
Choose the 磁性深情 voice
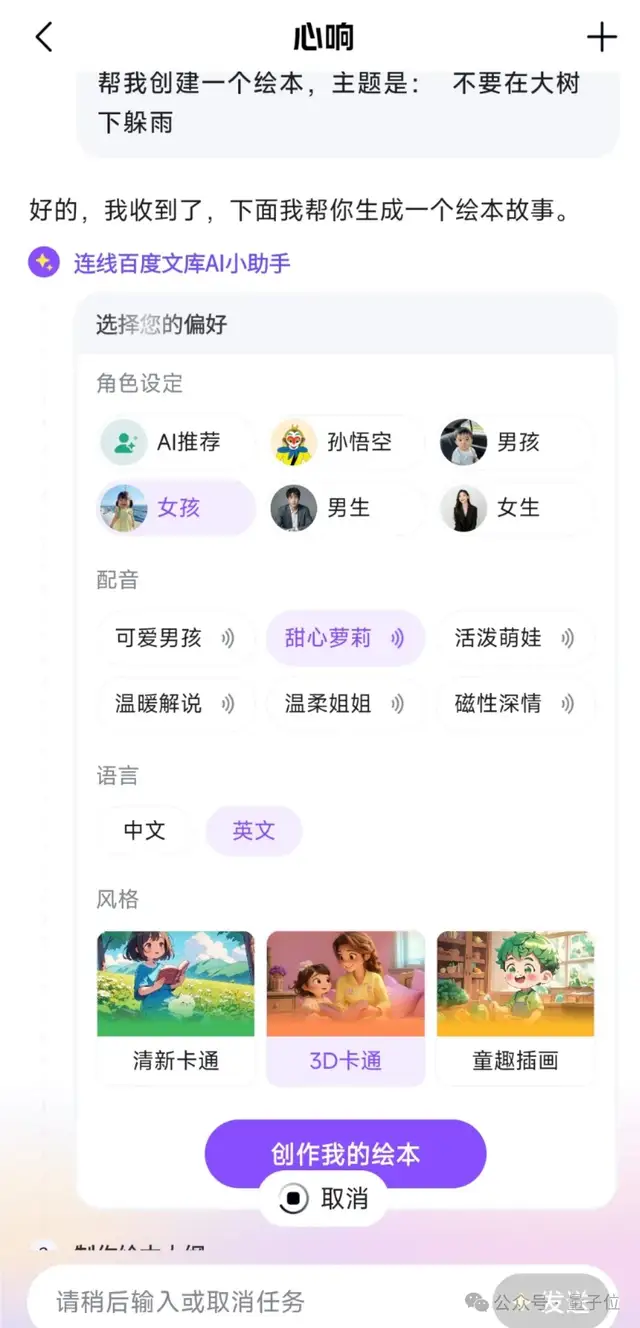515,704
